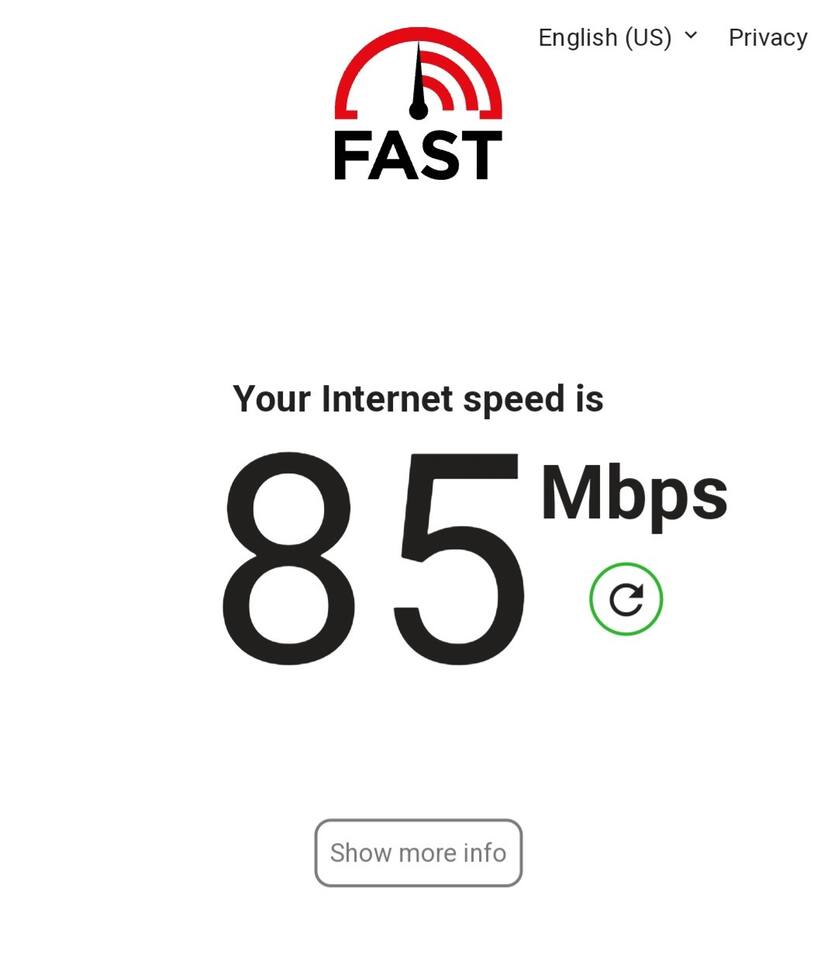The image size is (834, 960).
Task: Rerun the speed test with refresh icon
Action: click(626, 599)
